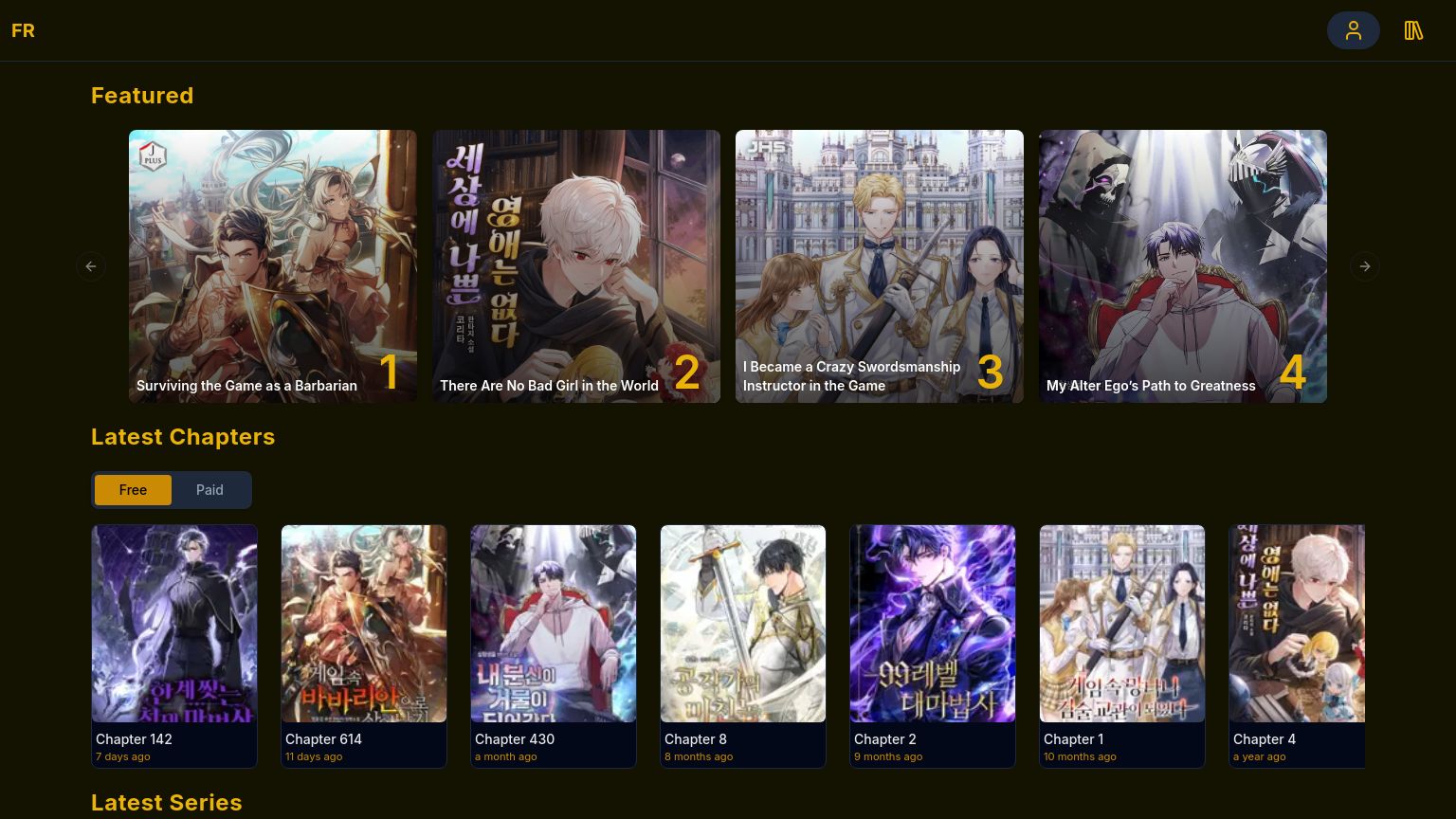Open the Chapter 4 card
Viewport: 1456px width, 819px height.
click(1297, 645)
